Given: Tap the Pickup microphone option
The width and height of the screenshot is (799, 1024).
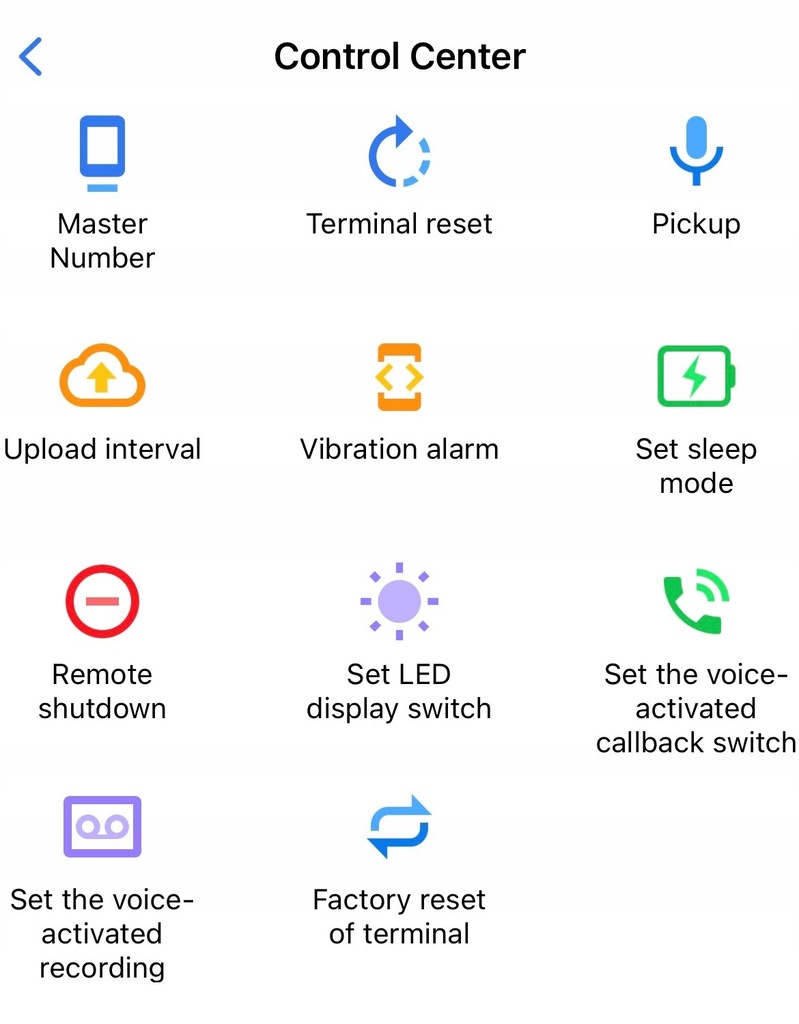Looking at the screenshot, I should (696, 152).
